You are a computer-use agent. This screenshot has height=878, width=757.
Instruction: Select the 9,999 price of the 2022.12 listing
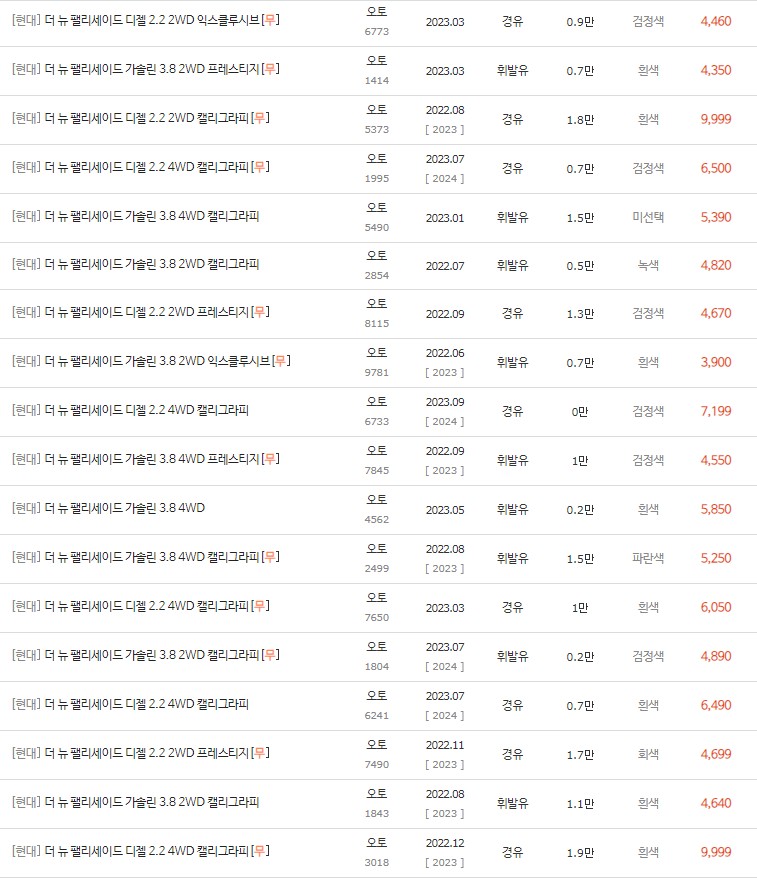pos(716,852)
